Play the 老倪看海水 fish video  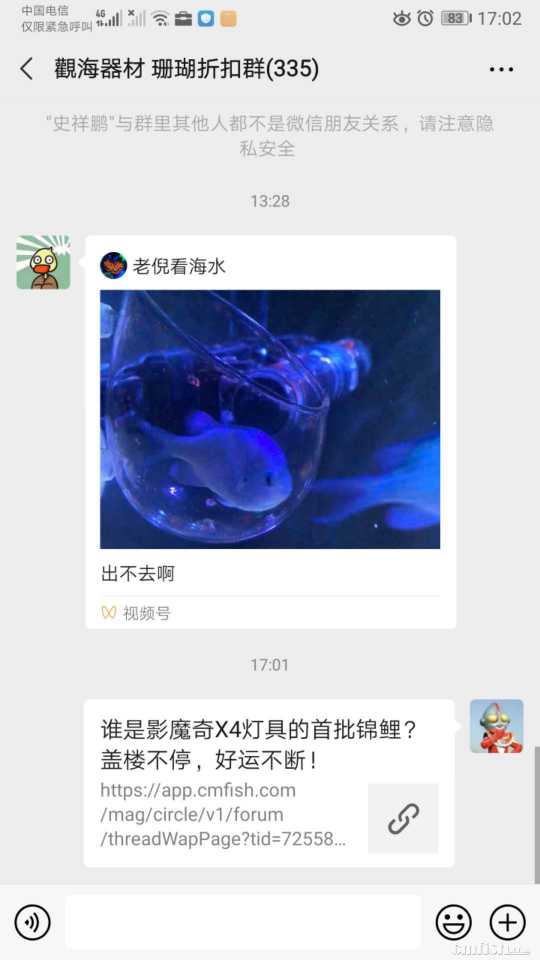[270, 419]
